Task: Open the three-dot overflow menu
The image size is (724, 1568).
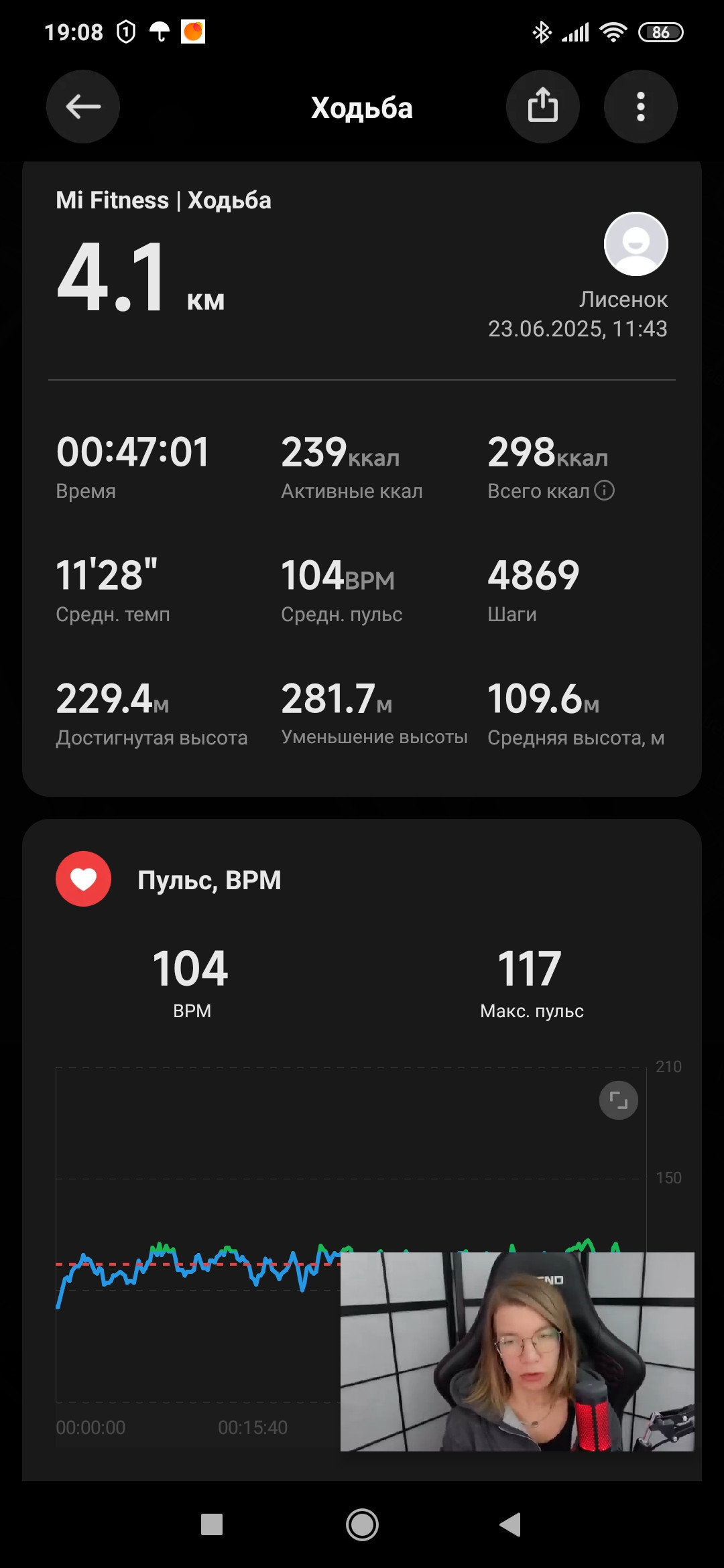Action: [641, 107]
